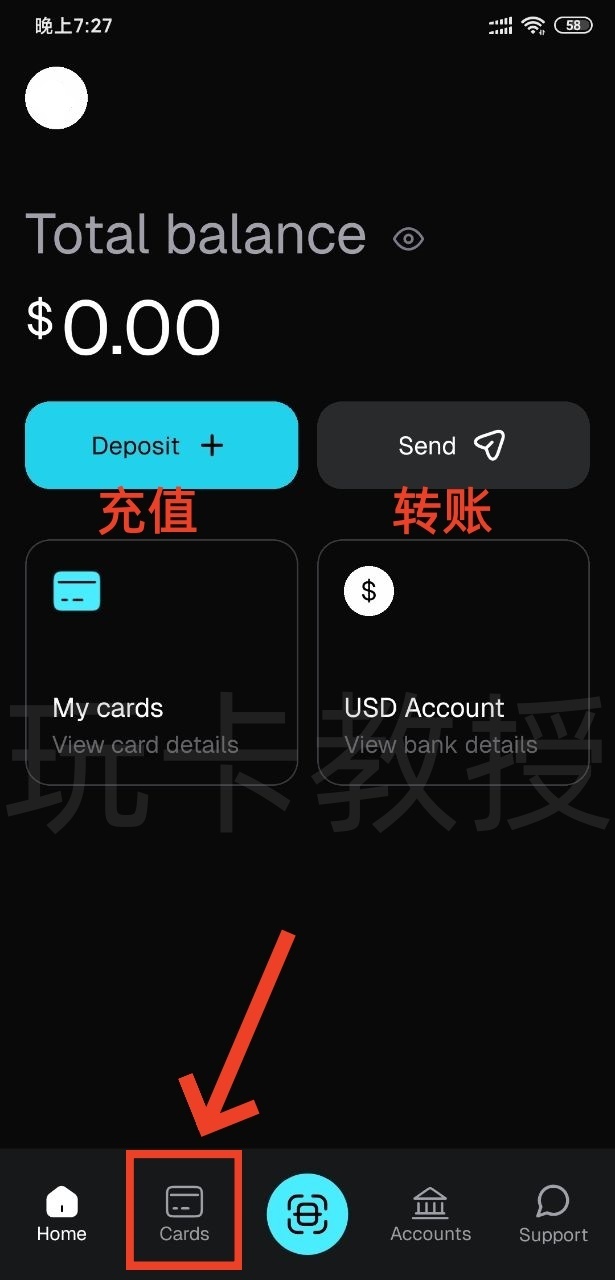This screenshot has width=615, height=1280.
Task: Switch to the Accounts tab
Action: 430,1214
